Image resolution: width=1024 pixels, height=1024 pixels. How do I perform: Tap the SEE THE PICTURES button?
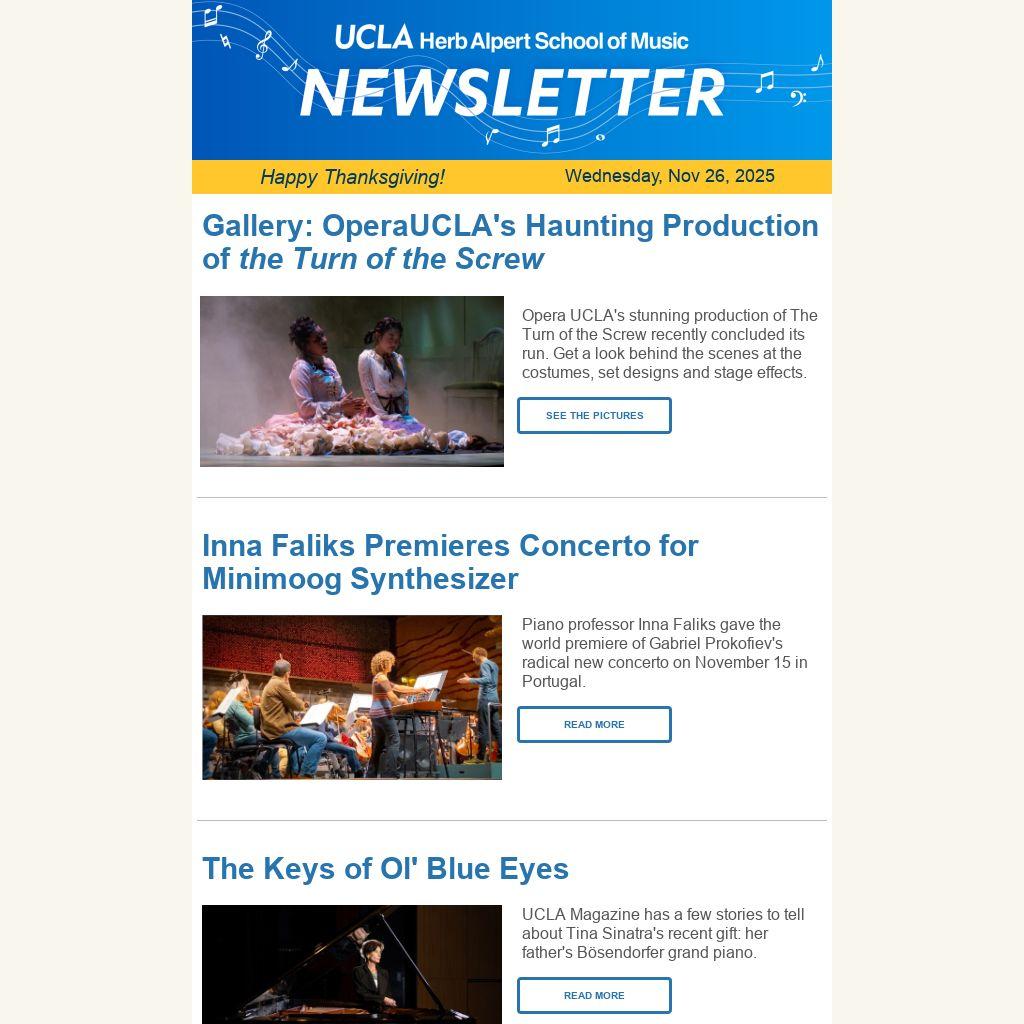(594, 415)
